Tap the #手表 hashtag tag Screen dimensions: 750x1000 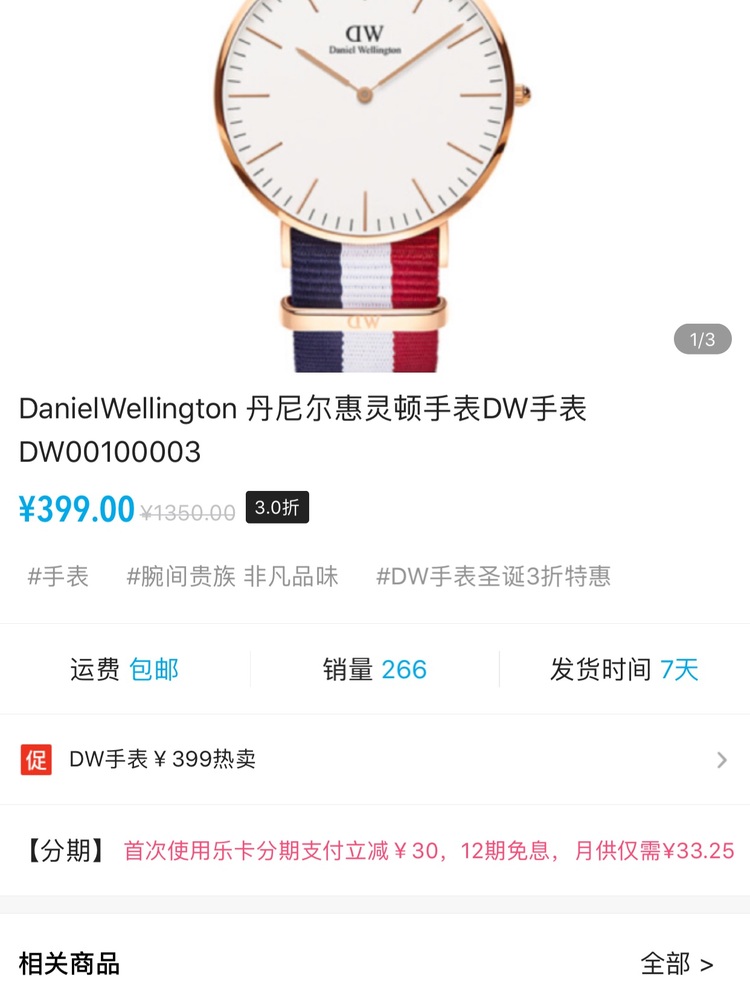(58, 577)
